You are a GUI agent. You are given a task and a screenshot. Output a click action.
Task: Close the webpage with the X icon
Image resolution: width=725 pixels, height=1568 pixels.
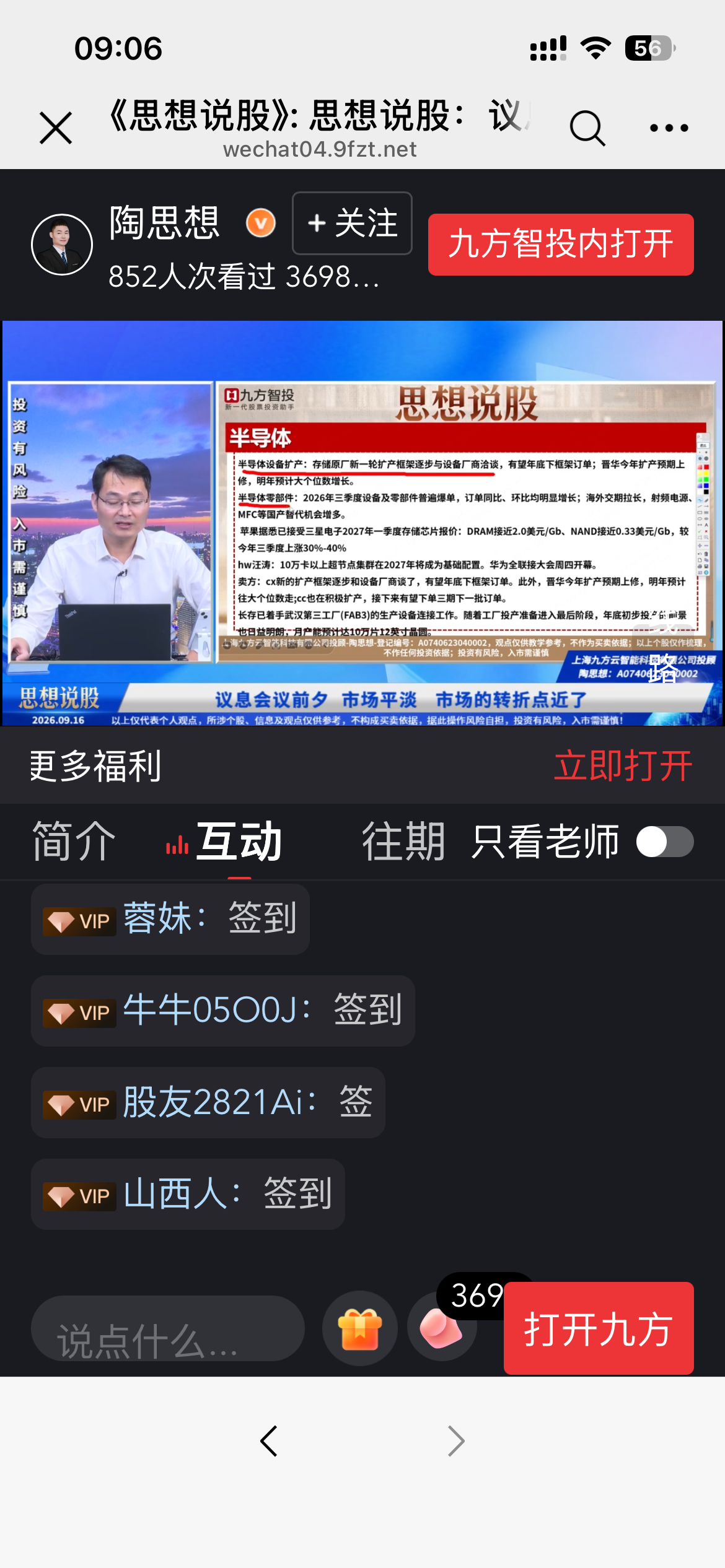click(x=56, y=128)
